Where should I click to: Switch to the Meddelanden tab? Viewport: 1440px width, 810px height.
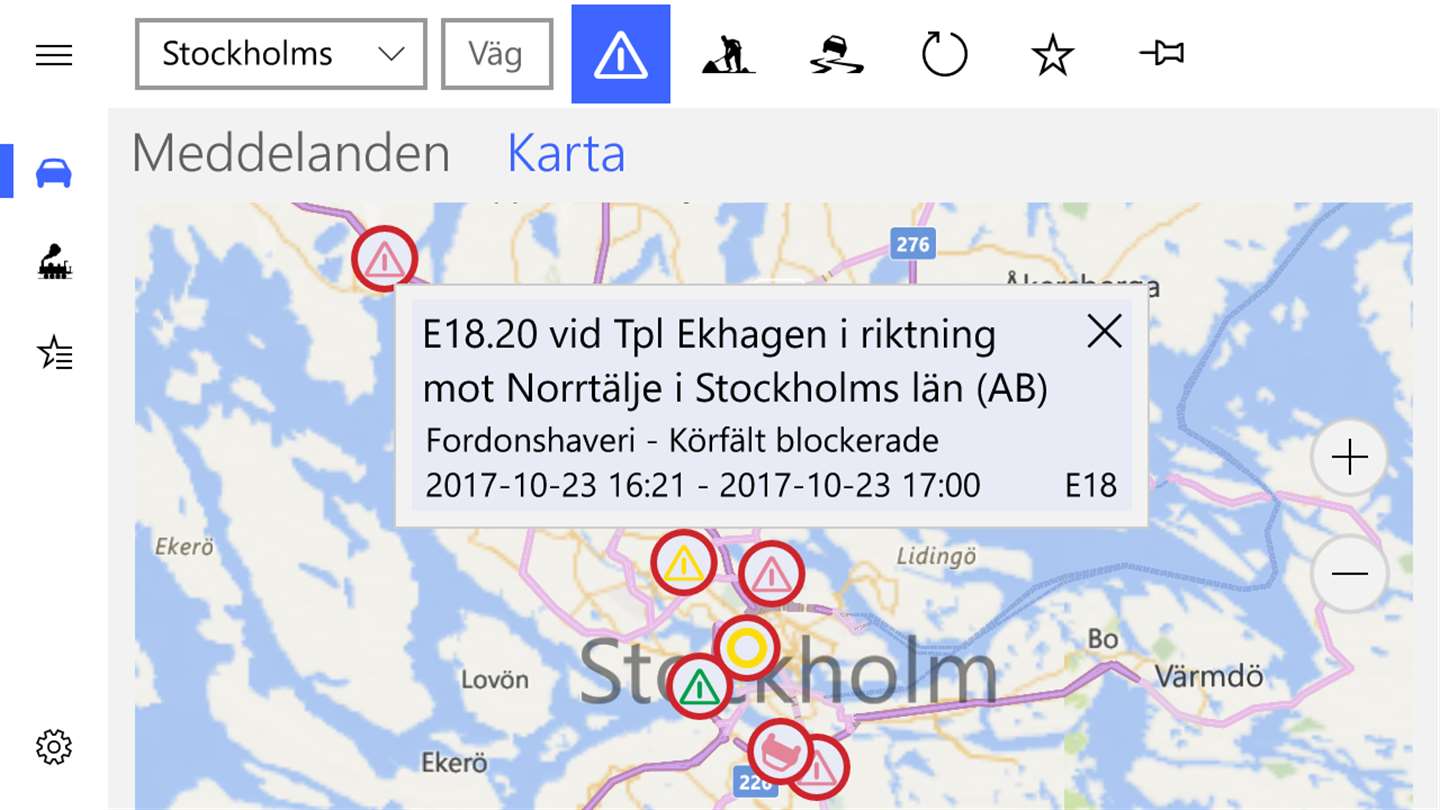(x=291, y=153)
